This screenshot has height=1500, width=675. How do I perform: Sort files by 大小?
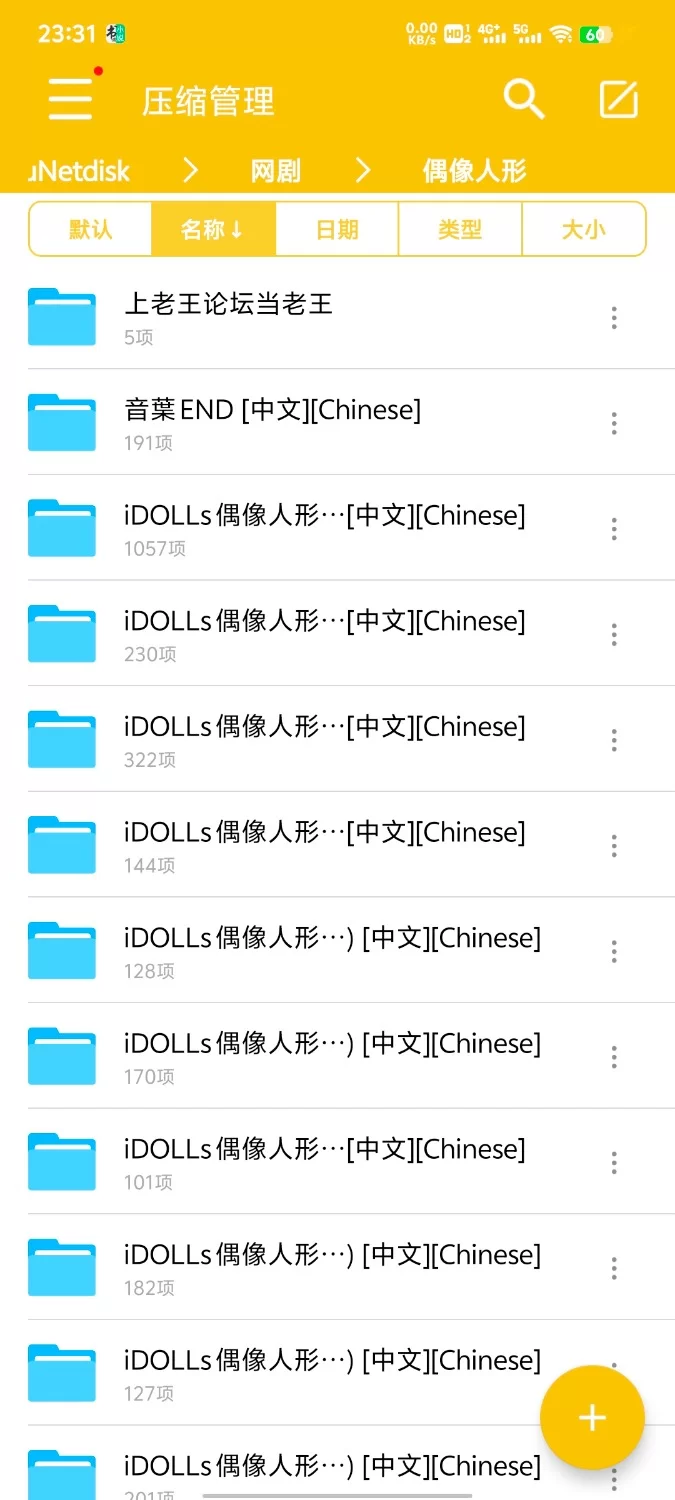coord(584,230)
